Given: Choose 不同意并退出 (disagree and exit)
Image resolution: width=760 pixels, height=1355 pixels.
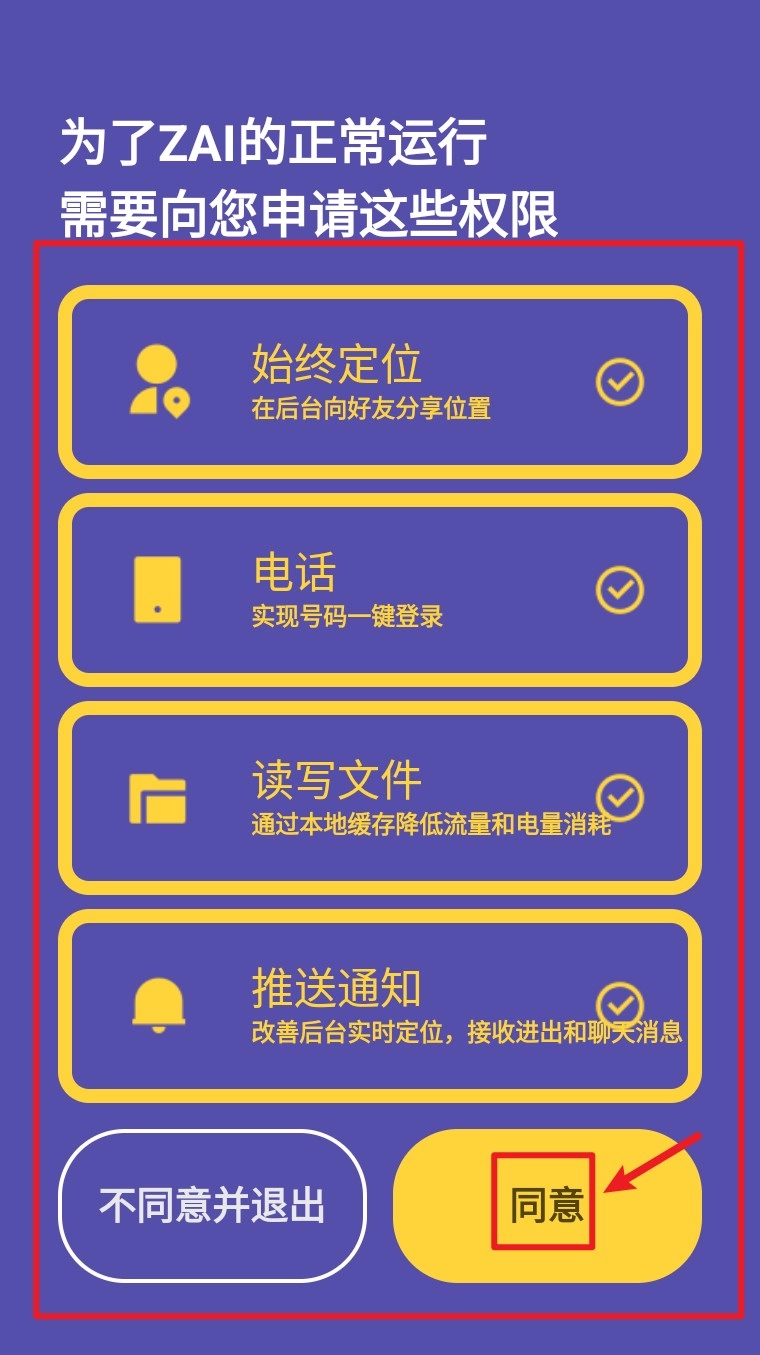Looking at the screenshot, I should [x=212, y=1205].
